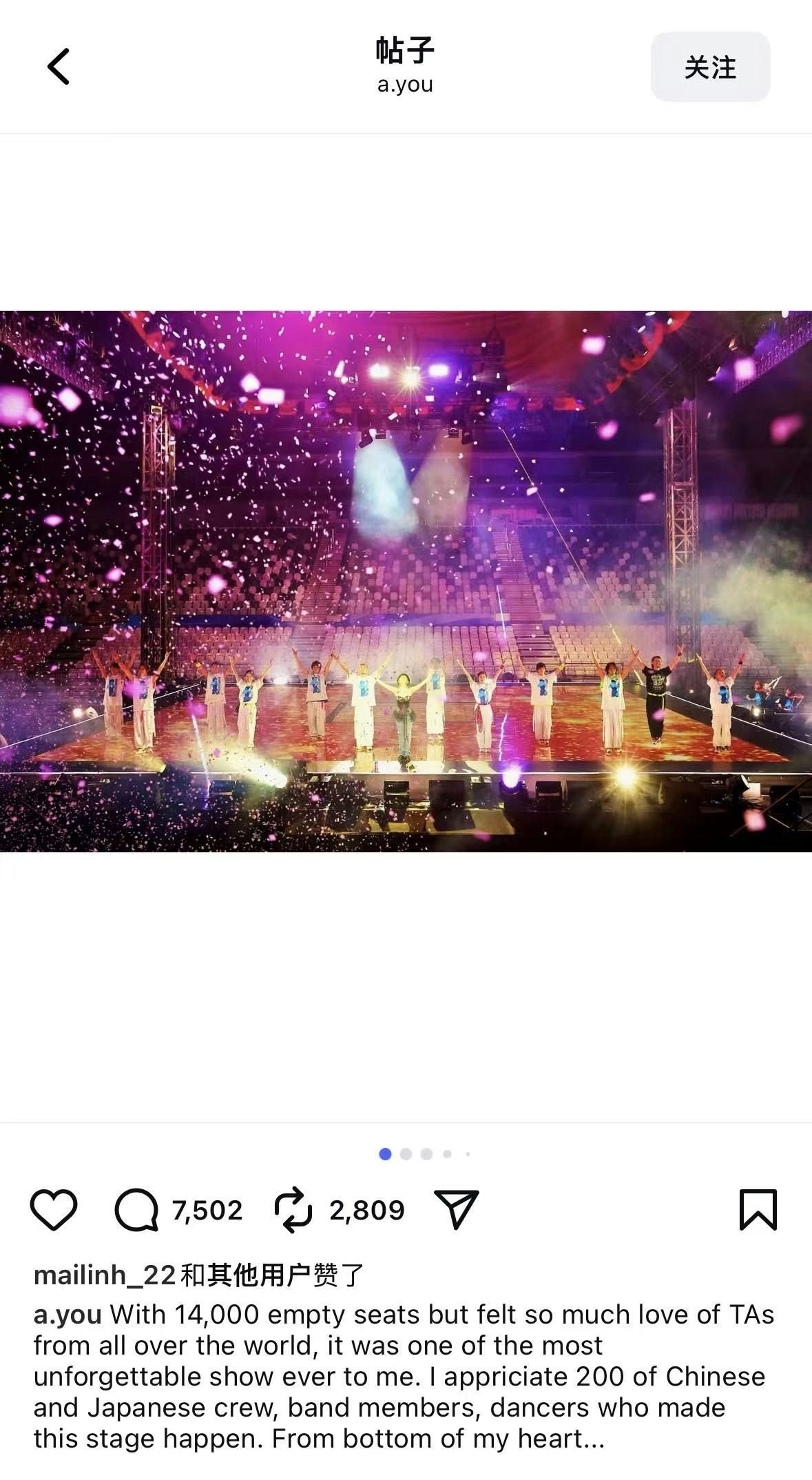Repost using the arrows icon
812x1480 pixels.
tap(293, 1209)
